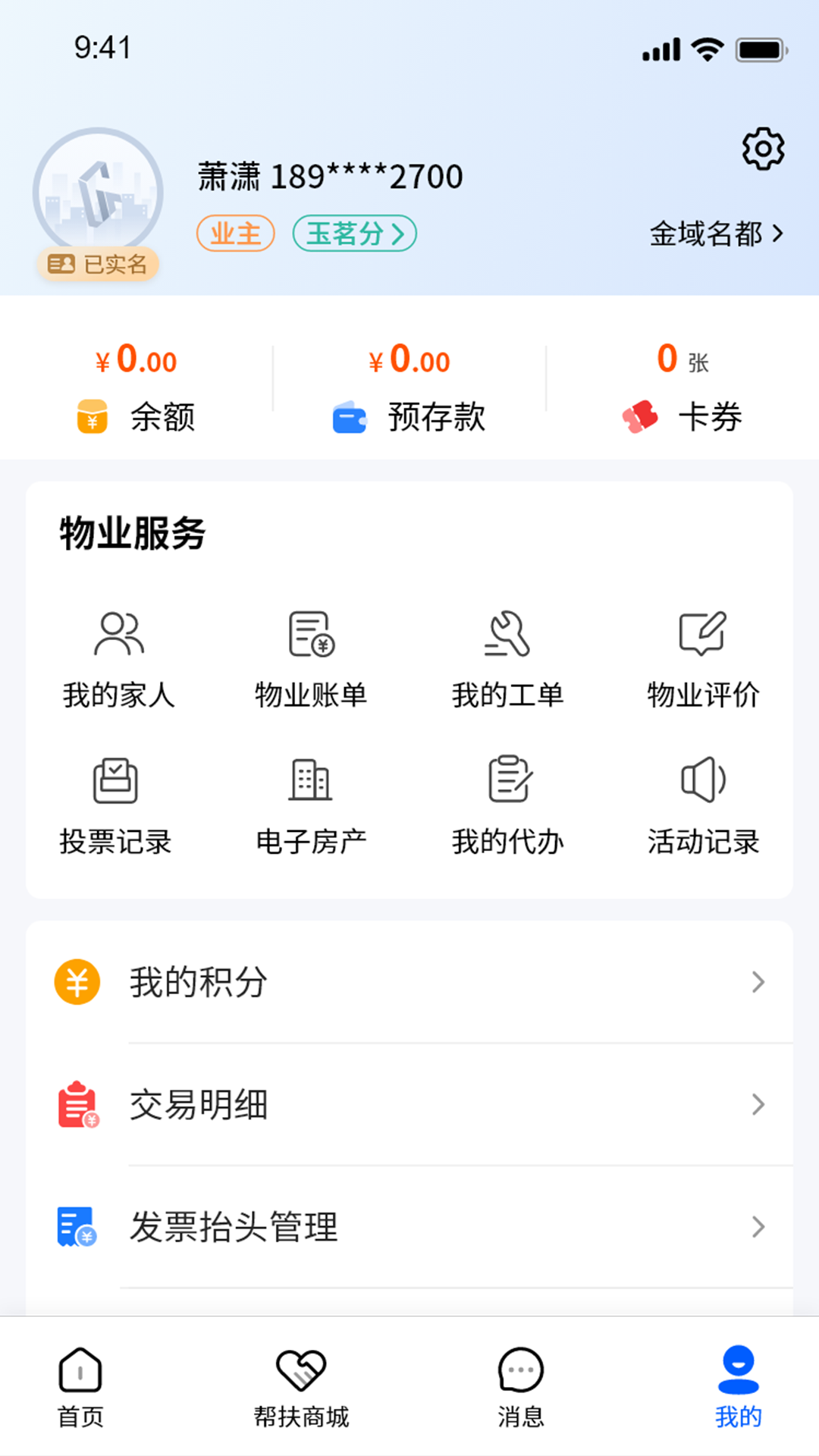Open 发票抬头管理 invoice management
Screen dimensions: 819x1456
click(x=409, y=1227)
